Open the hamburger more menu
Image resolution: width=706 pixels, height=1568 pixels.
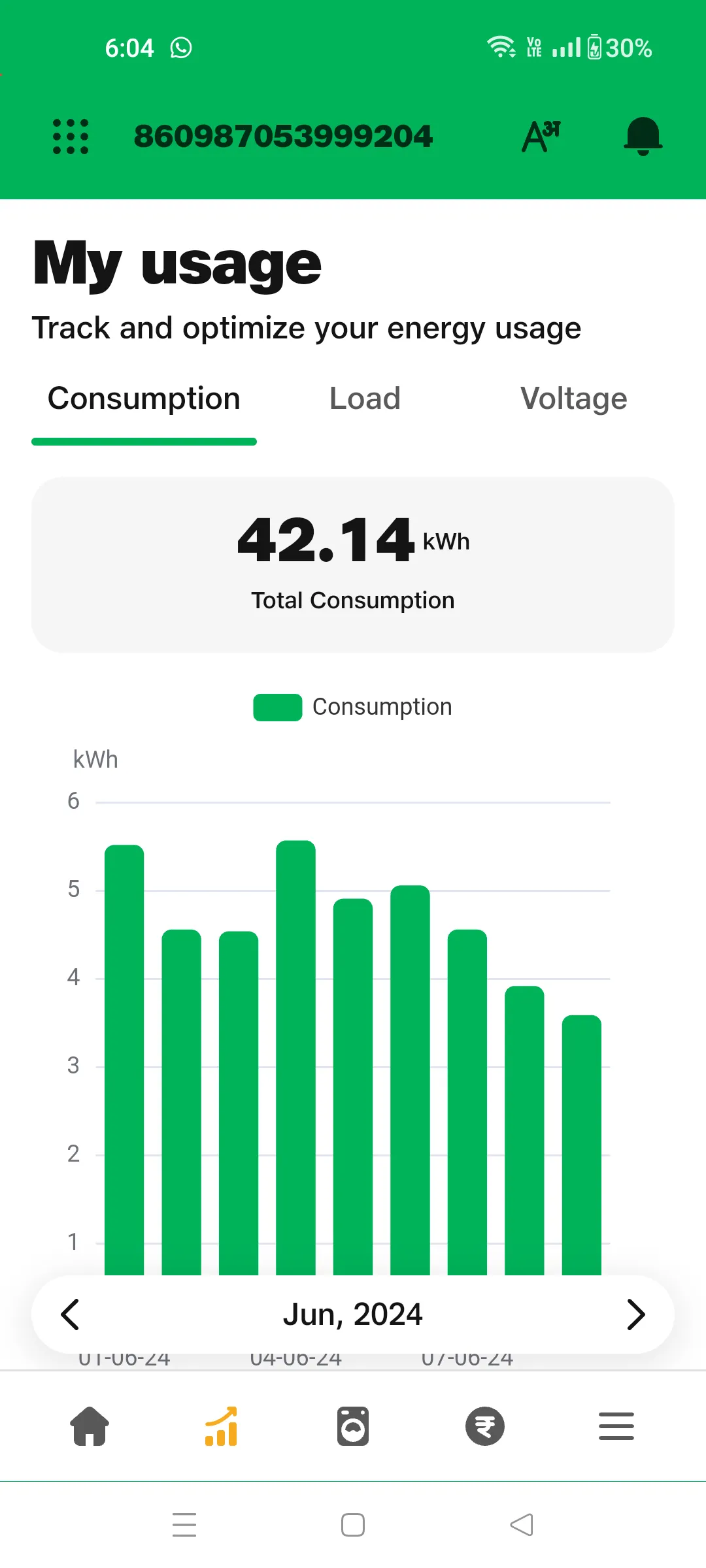click(x=616, y=1426)
